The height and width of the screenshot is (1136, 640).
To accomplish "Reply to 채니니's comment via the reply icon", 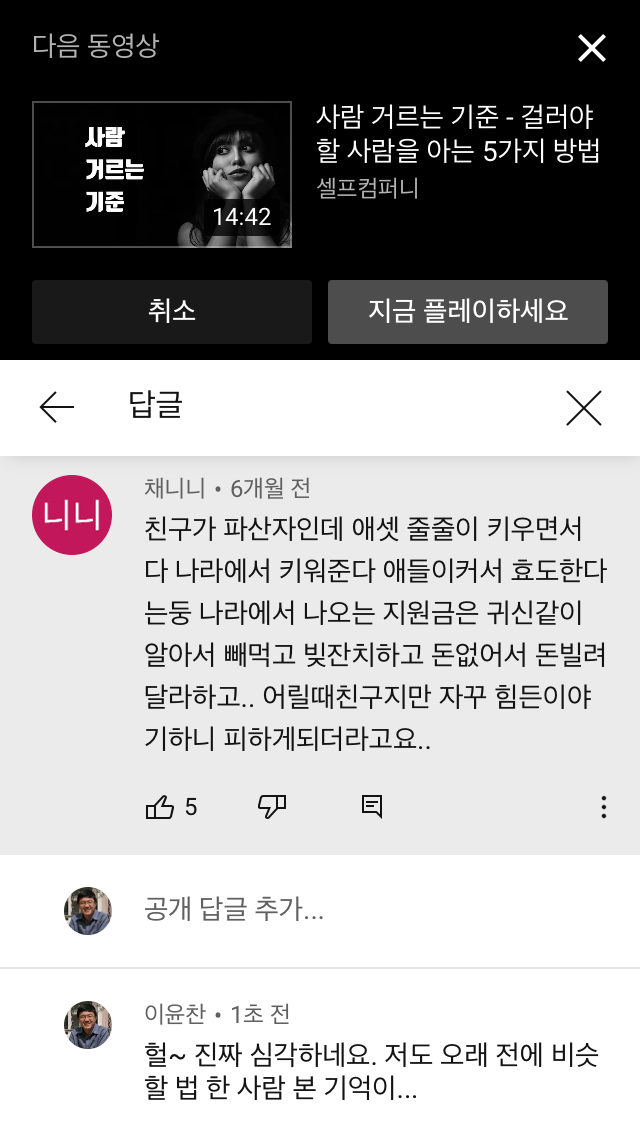I will [372, 806].
